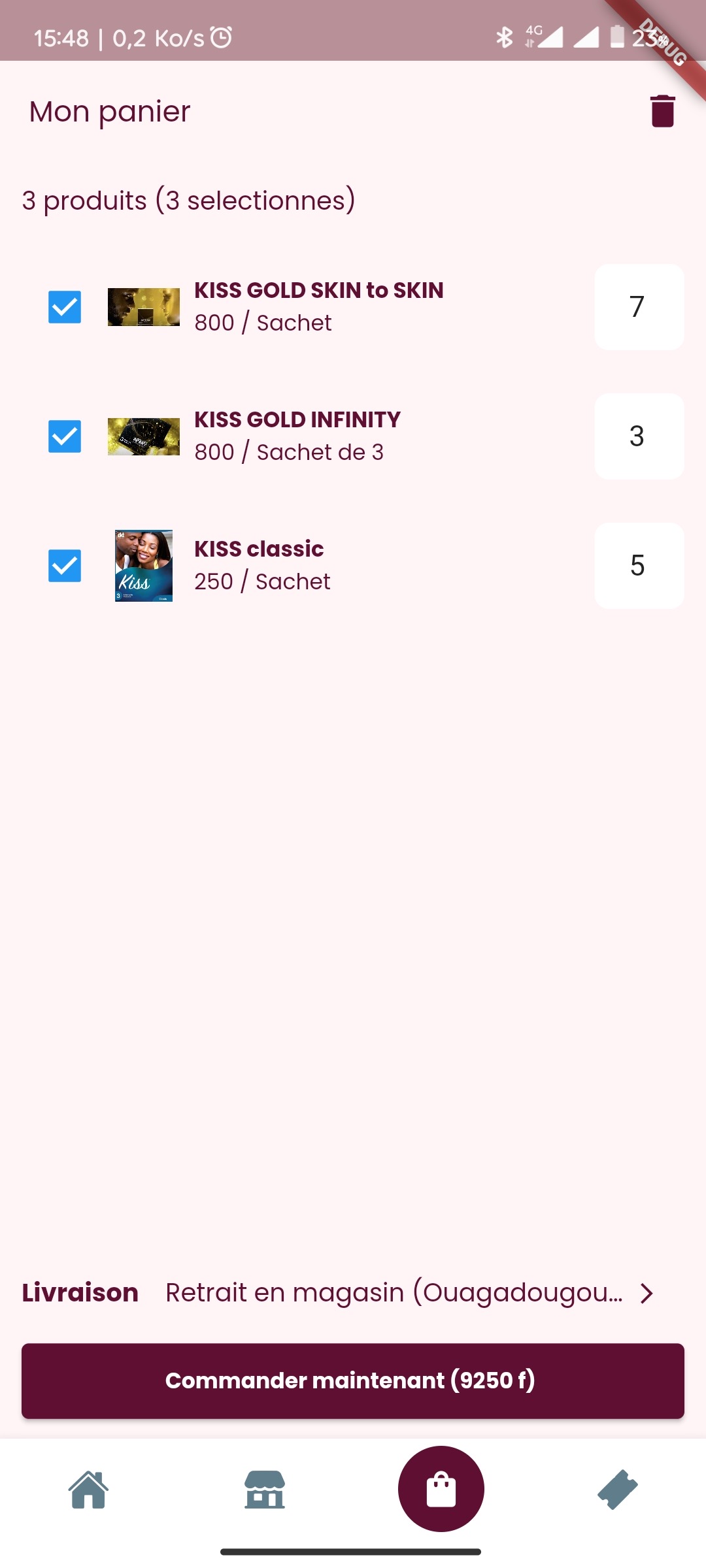Uncheck KISS GOLD SKIN to SKIN
706x1568 pixels.
[x=65, y=307]
